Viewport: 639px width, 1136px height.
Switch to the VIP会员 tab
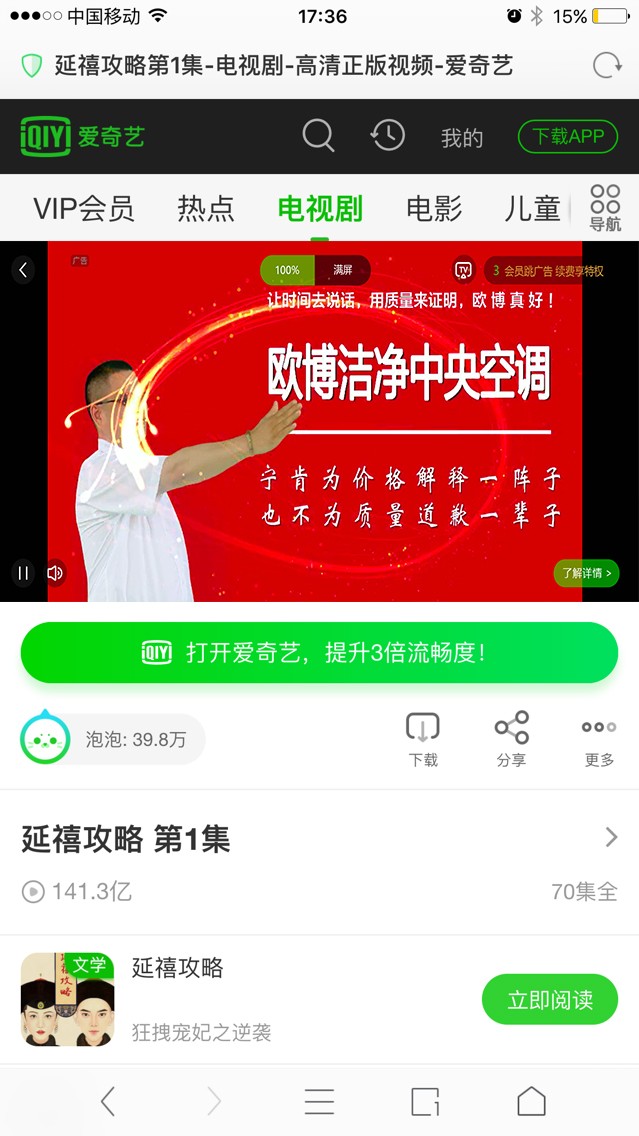pyautogui.click(x=83, y=209)
